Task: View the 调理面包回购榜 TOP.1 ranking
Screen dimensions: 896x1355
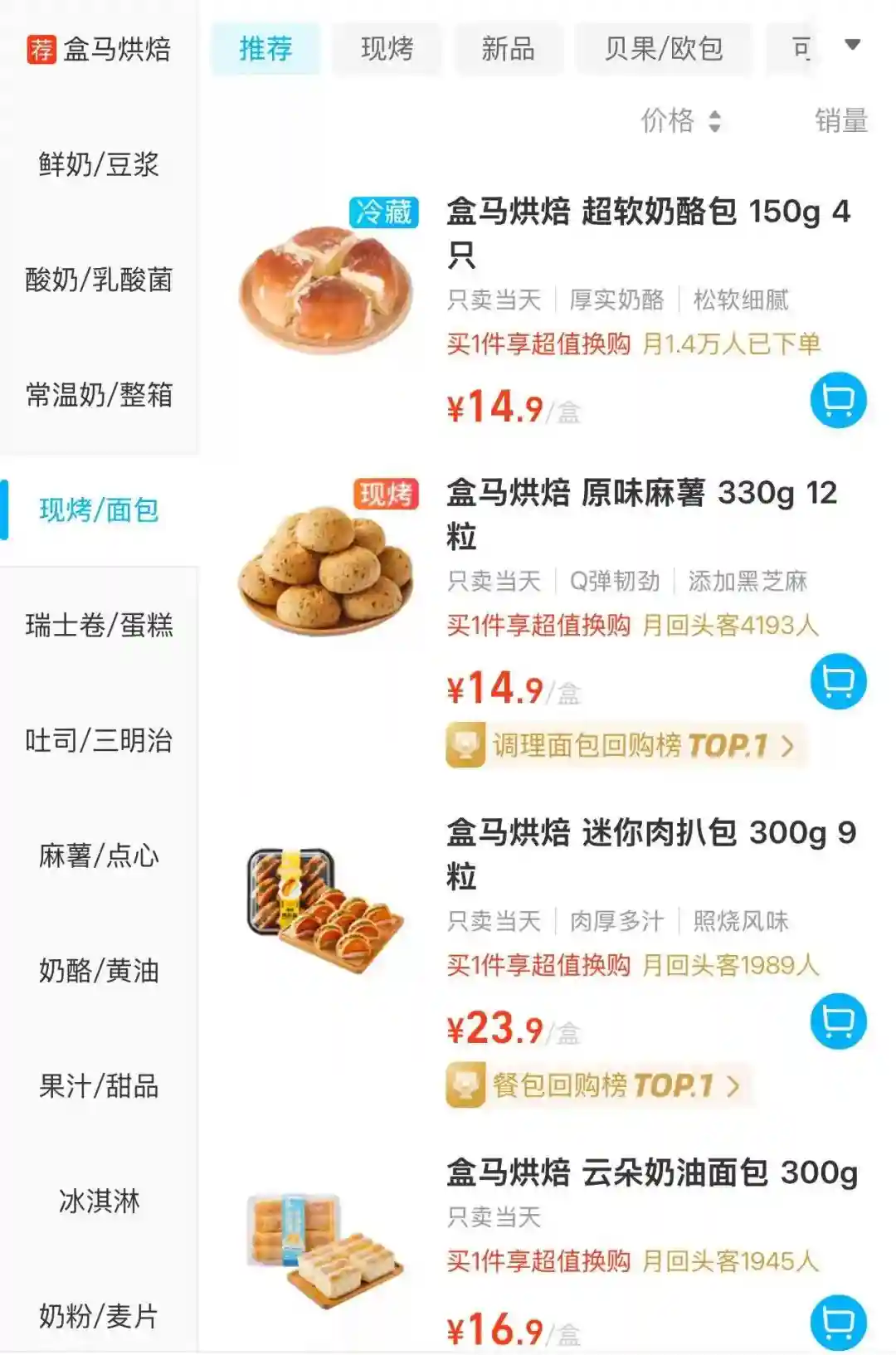Action: 625,745
